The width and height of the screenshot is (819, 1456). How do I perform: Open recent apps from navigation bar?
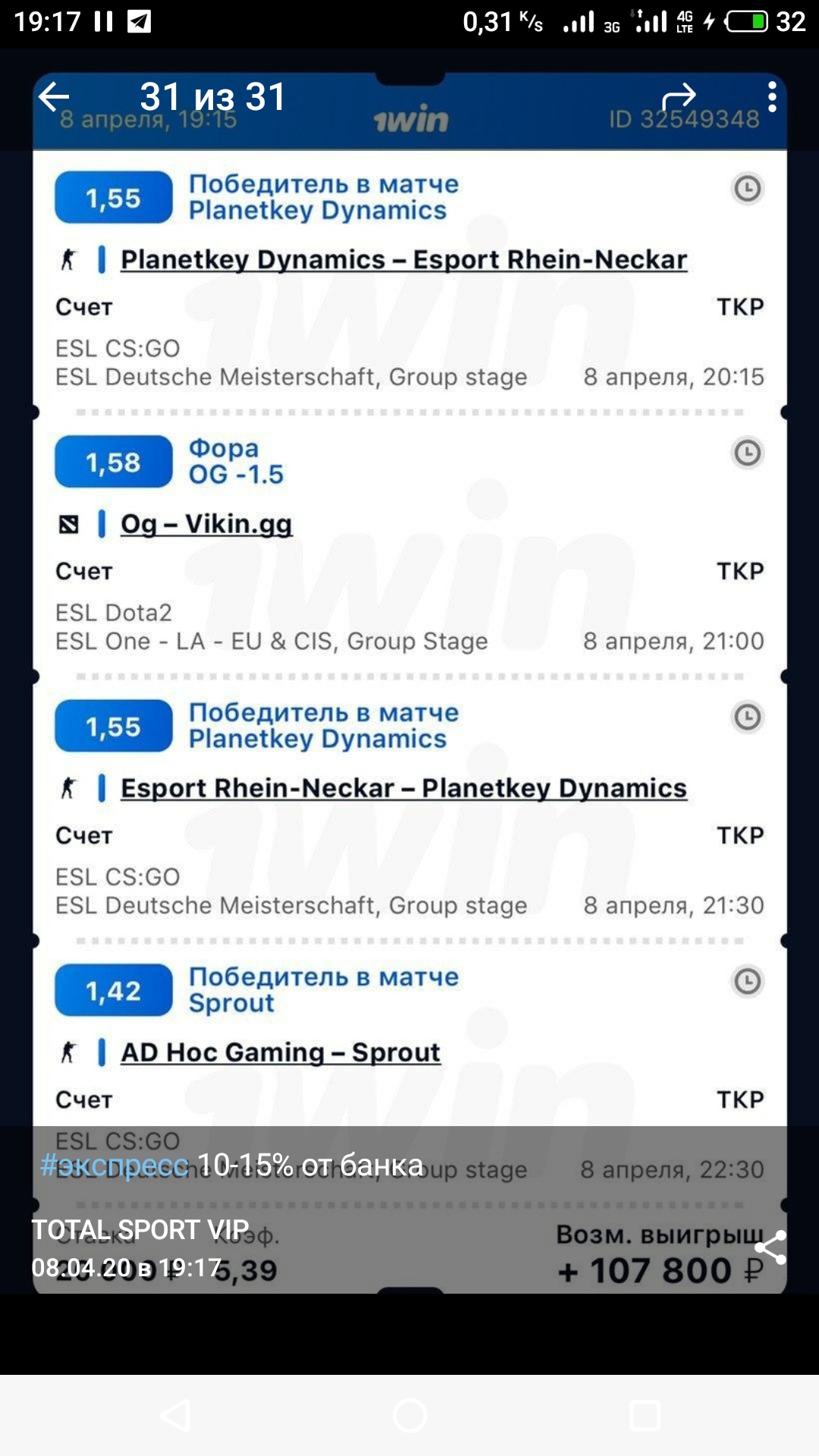point(645,1415)
